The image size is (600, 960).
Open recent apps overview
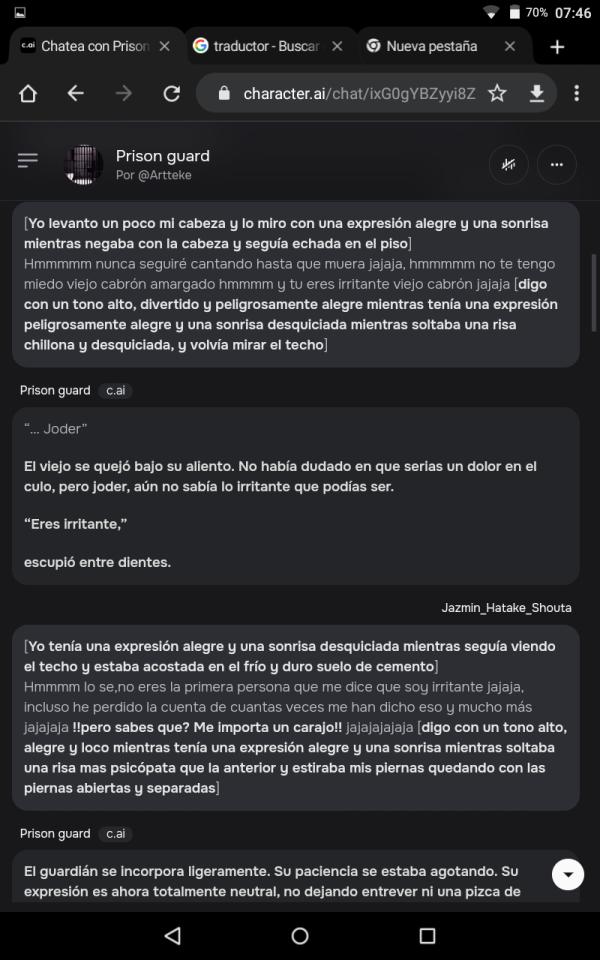[x=427, y=935]
